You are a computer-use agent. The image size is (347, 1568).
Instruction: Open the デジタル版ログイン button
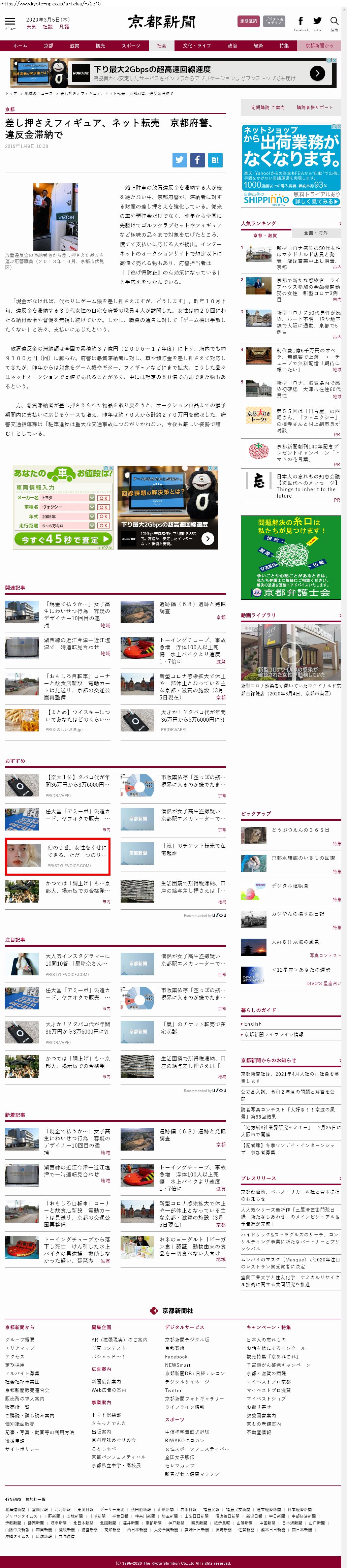pyautogui.click(x=275, y=21)
